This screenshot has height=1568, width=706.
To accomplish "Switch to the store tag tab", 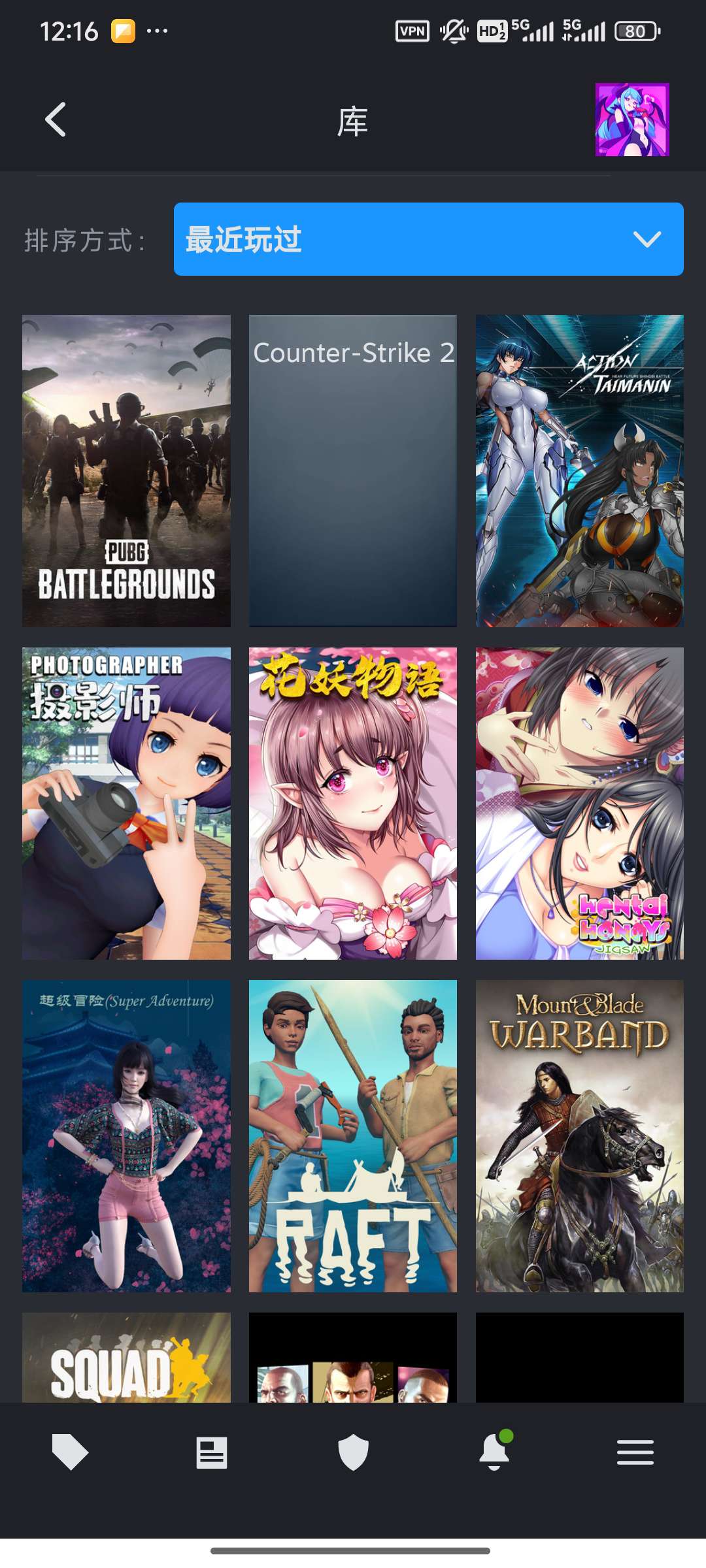I will pyautogui.click(x=70, y=1452).
